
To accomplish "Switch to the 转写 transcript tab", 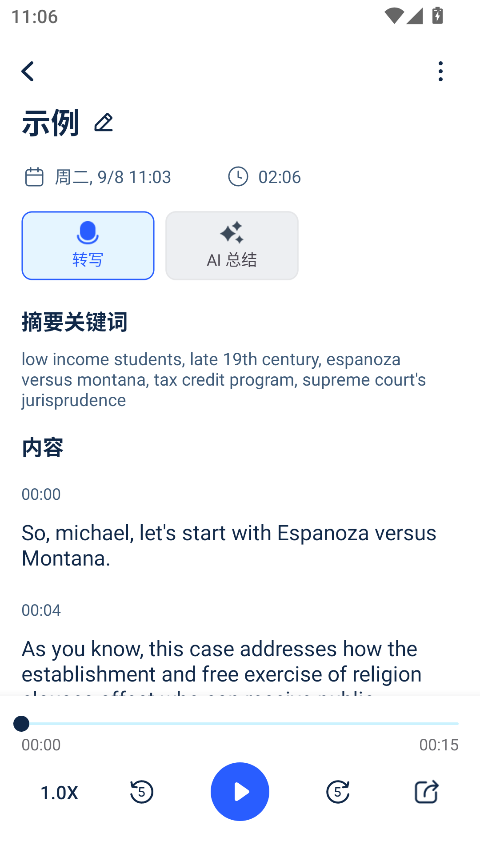I will 88,245.
